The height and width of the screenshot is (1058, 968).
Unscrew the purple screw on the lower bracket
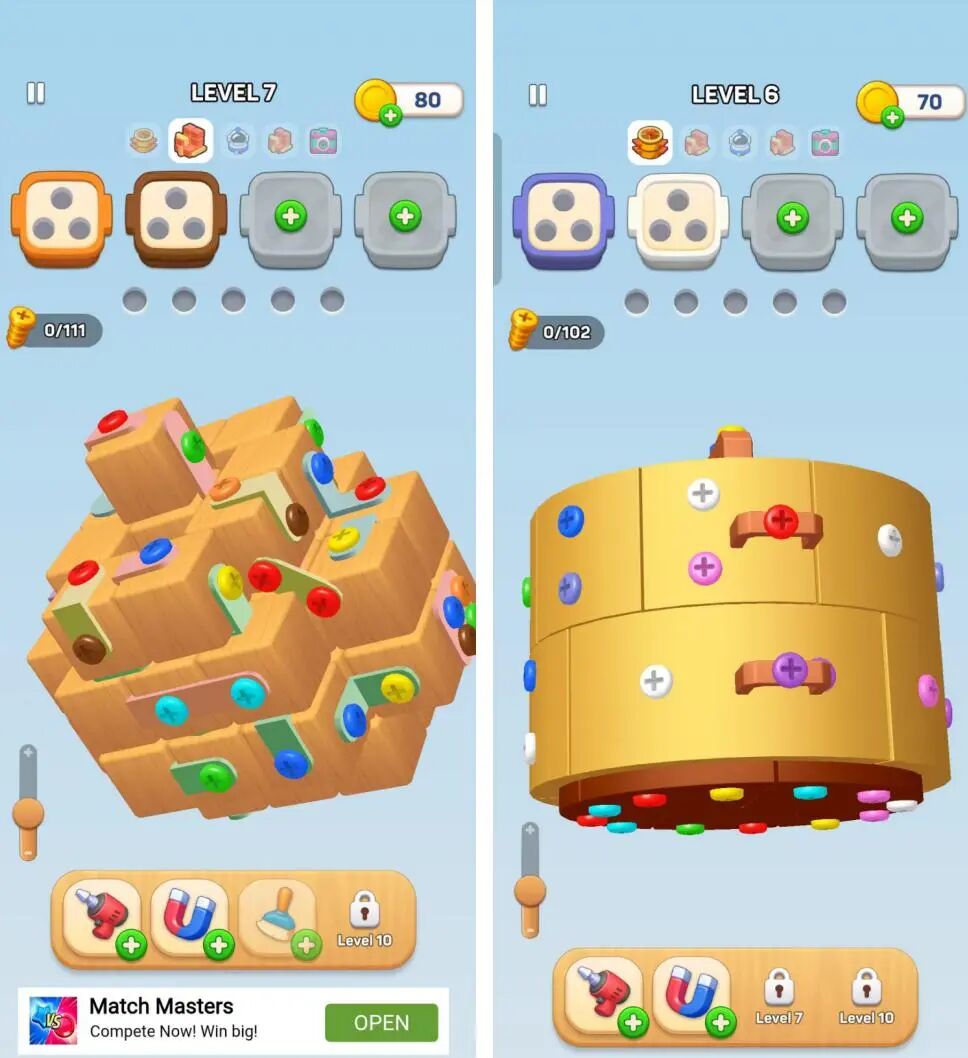(x=789, y=669)
